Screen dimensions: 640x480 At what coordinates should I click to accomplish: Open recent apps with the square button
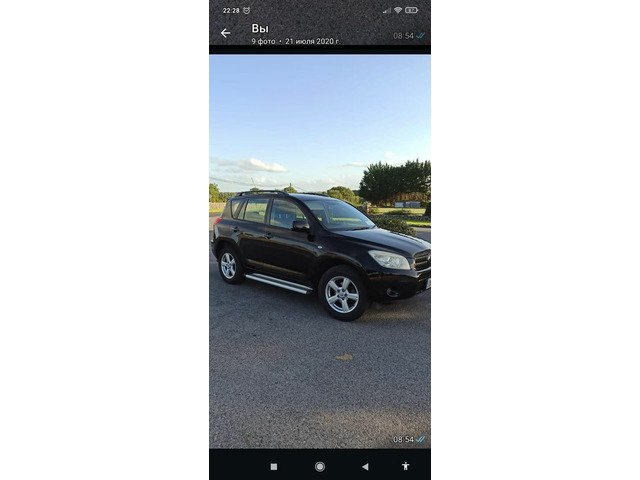tap(274, 466)
